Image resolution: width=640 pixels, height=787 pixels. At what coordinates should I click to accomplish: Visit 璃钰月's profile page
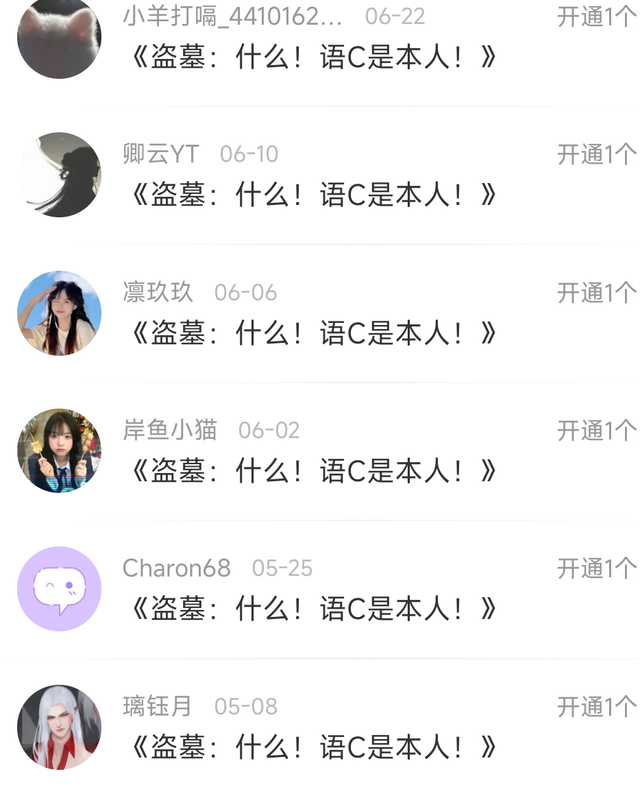(59, 727)
